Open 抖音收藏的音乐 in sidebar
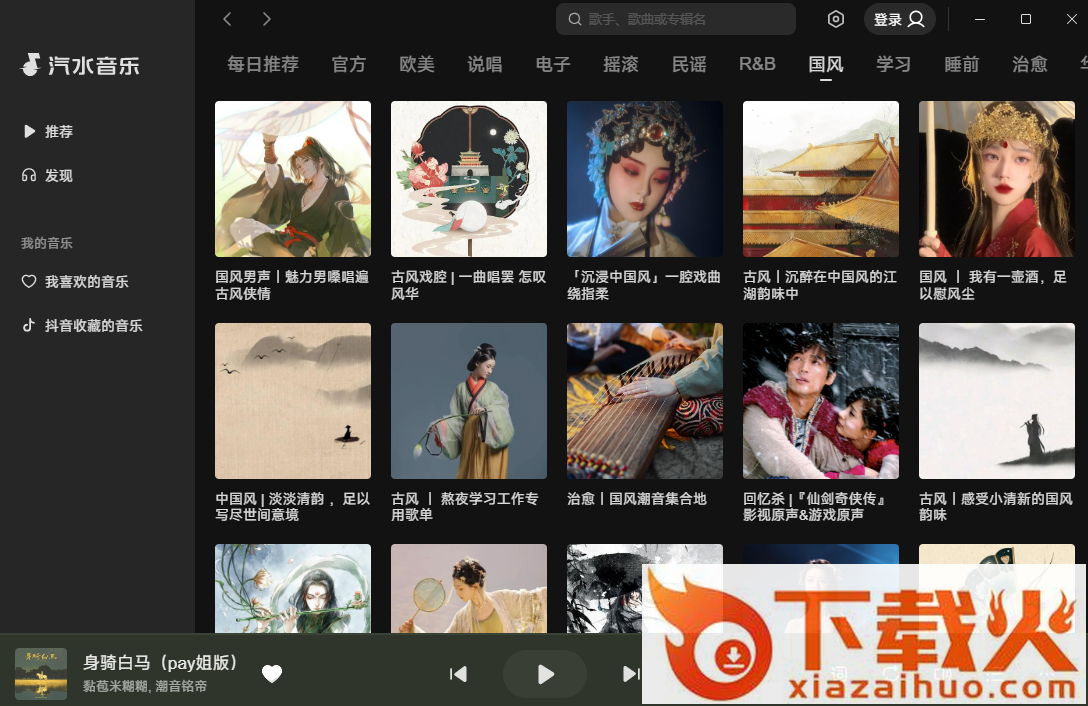Image resolution: width=1088 pixels, height=706 pixels. point(93,326)
